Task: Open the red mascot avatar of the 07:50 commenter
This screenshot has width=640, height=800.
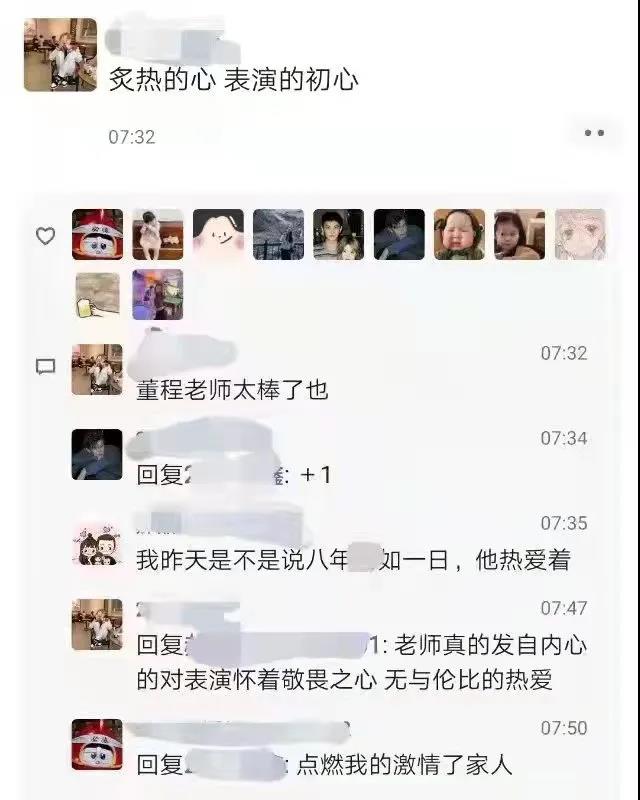Action: [x=97, y=745]
